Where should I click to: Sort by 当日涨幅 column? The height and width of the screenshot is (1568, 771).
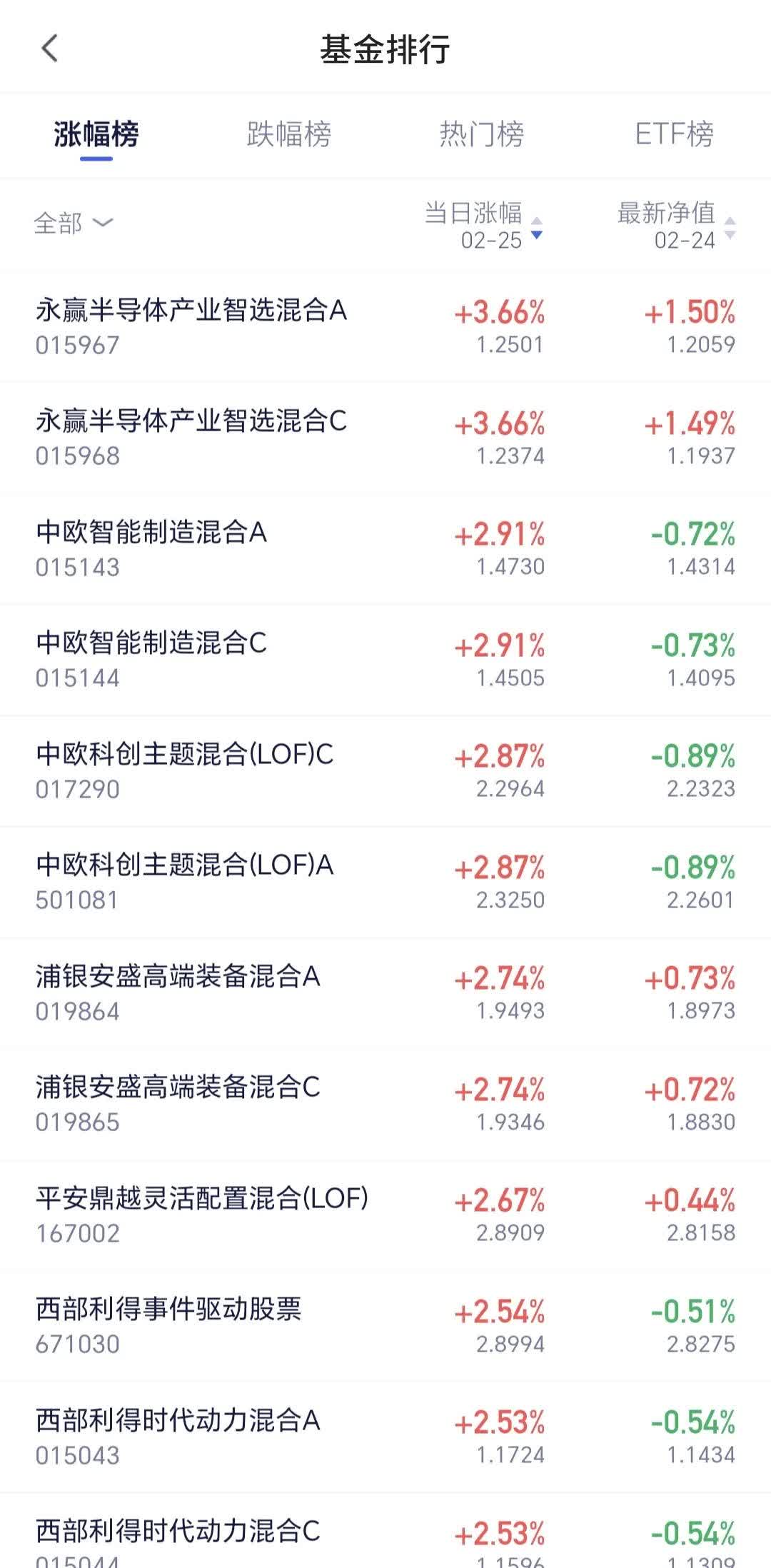coord(484,226)
